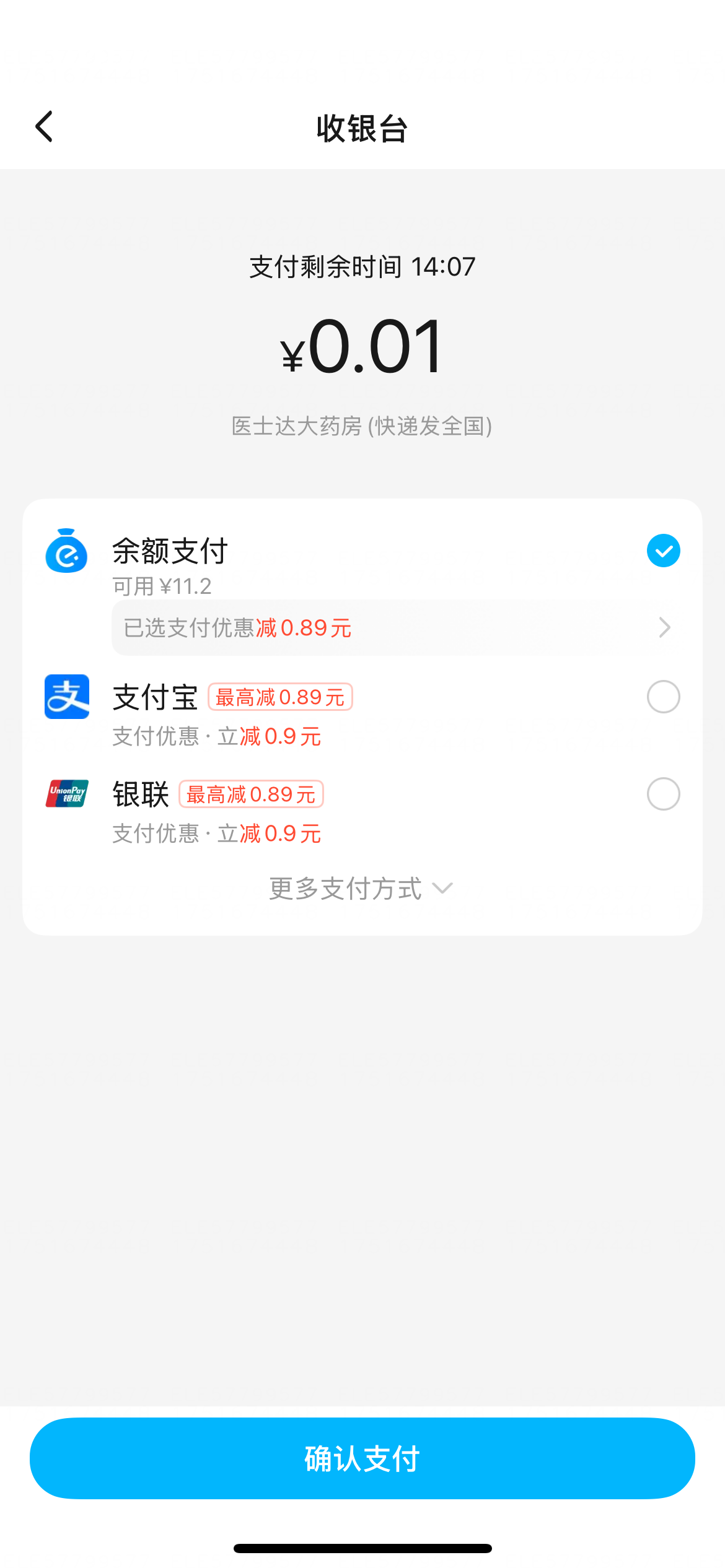
Task: Click the 收银台 page title
Action: coord(362,128)
